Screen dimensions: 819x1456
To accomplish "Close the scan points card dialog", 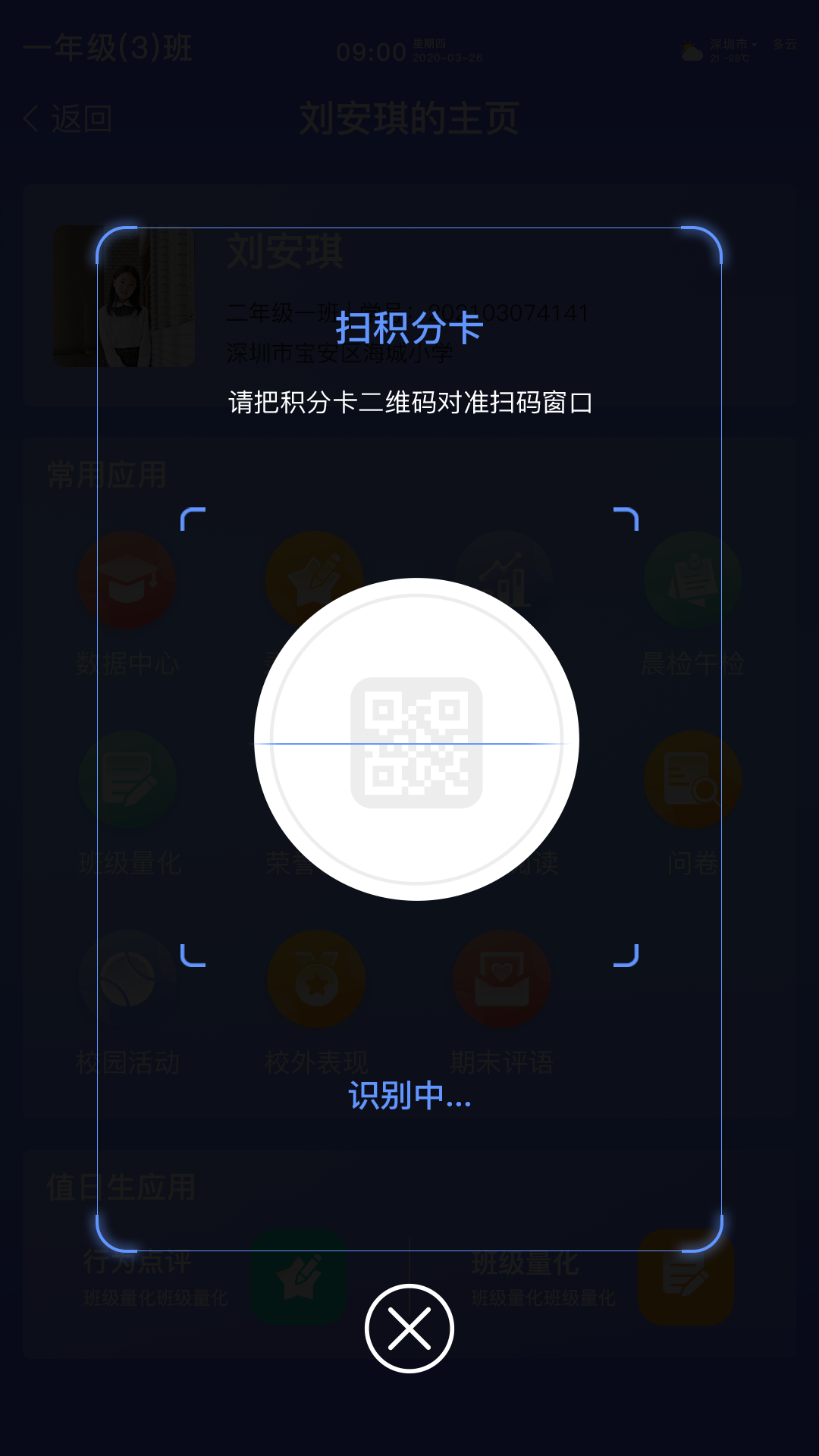I will pos(409,1329).
